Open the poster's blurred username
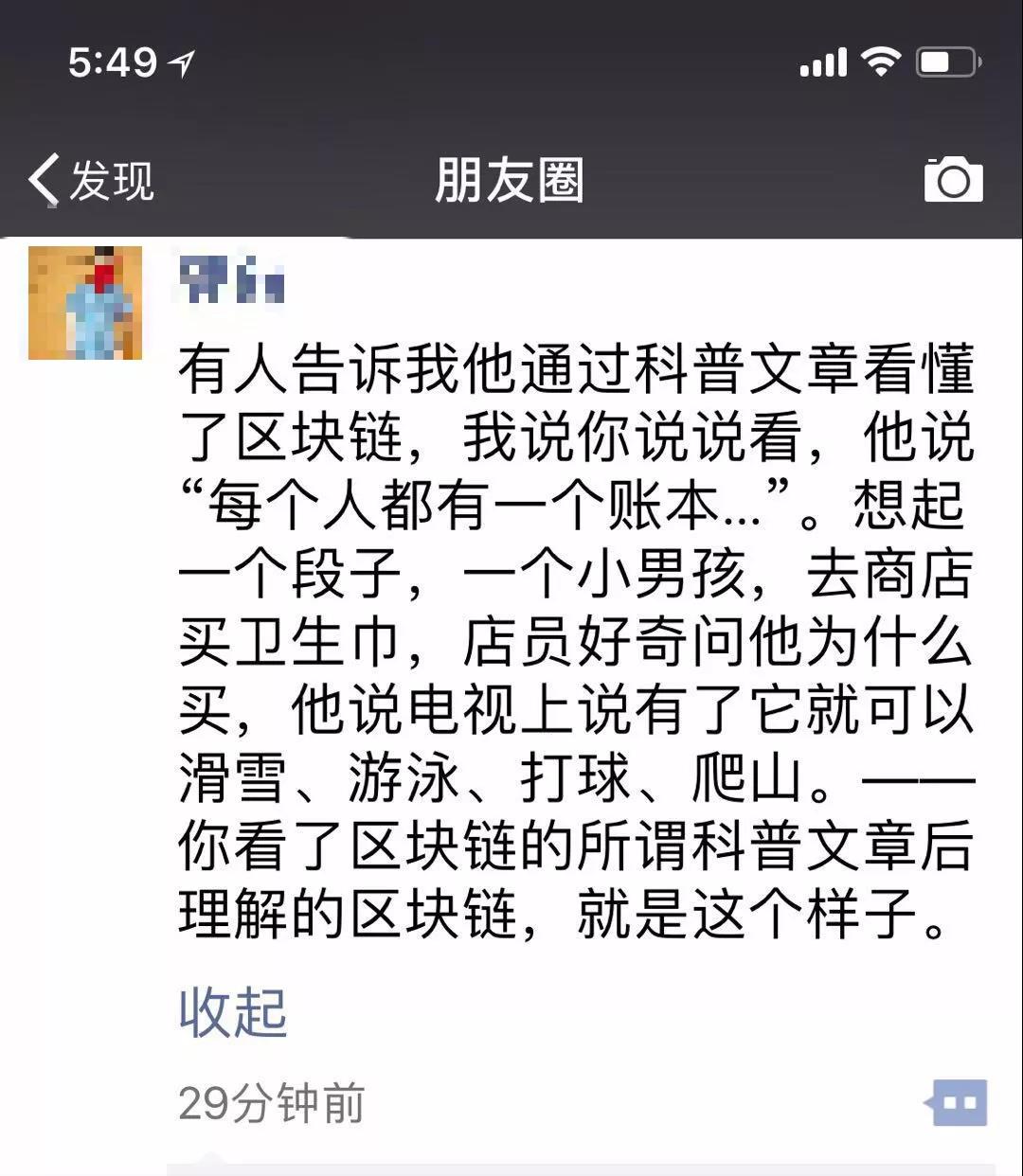Screen dimensions: 1023x1176 (232, 280)
